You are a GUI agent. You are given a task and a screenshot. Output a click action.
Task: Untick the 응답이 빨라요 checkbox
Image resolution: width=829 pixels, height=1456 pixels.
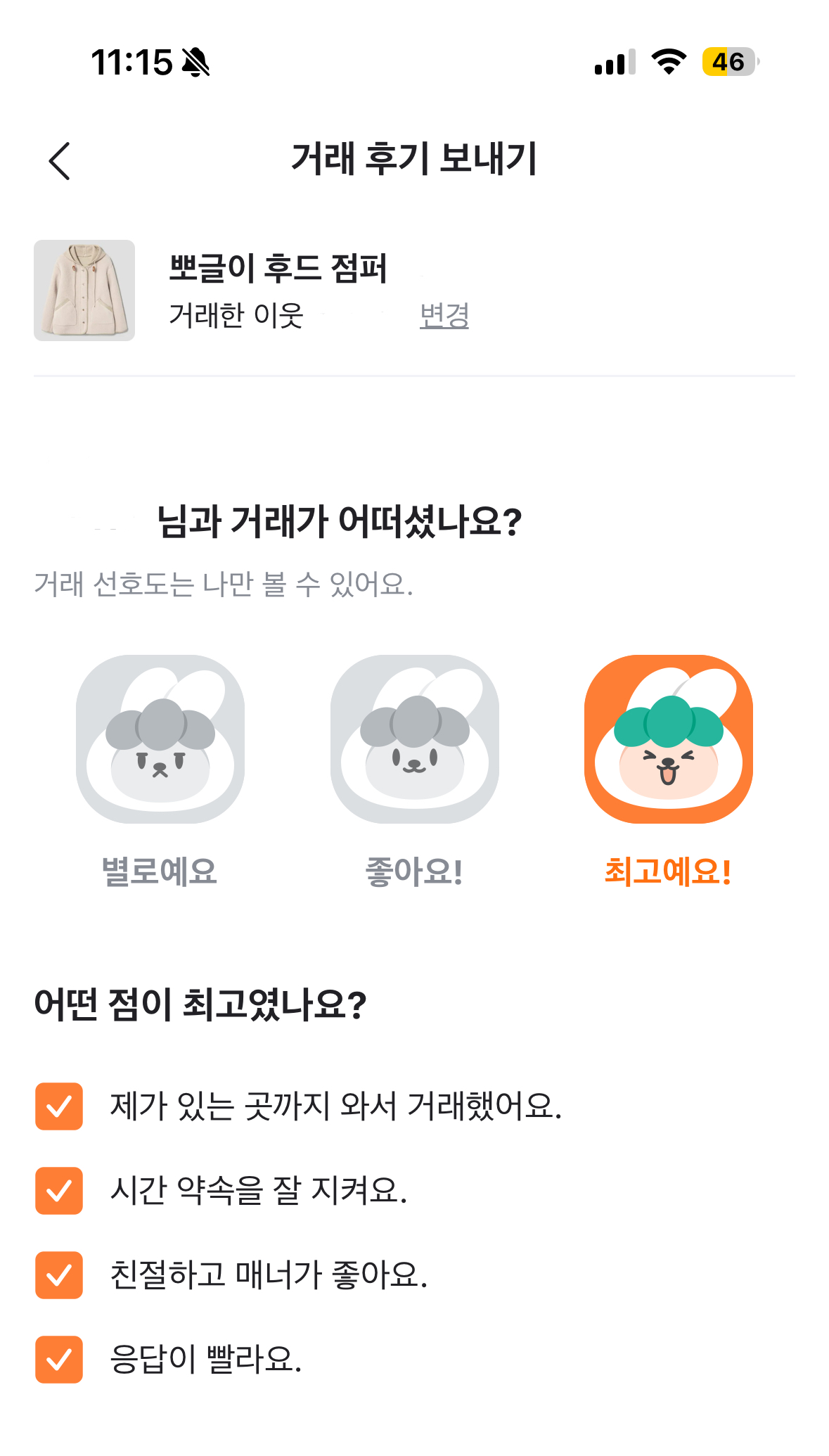[x=59, y=1360]
